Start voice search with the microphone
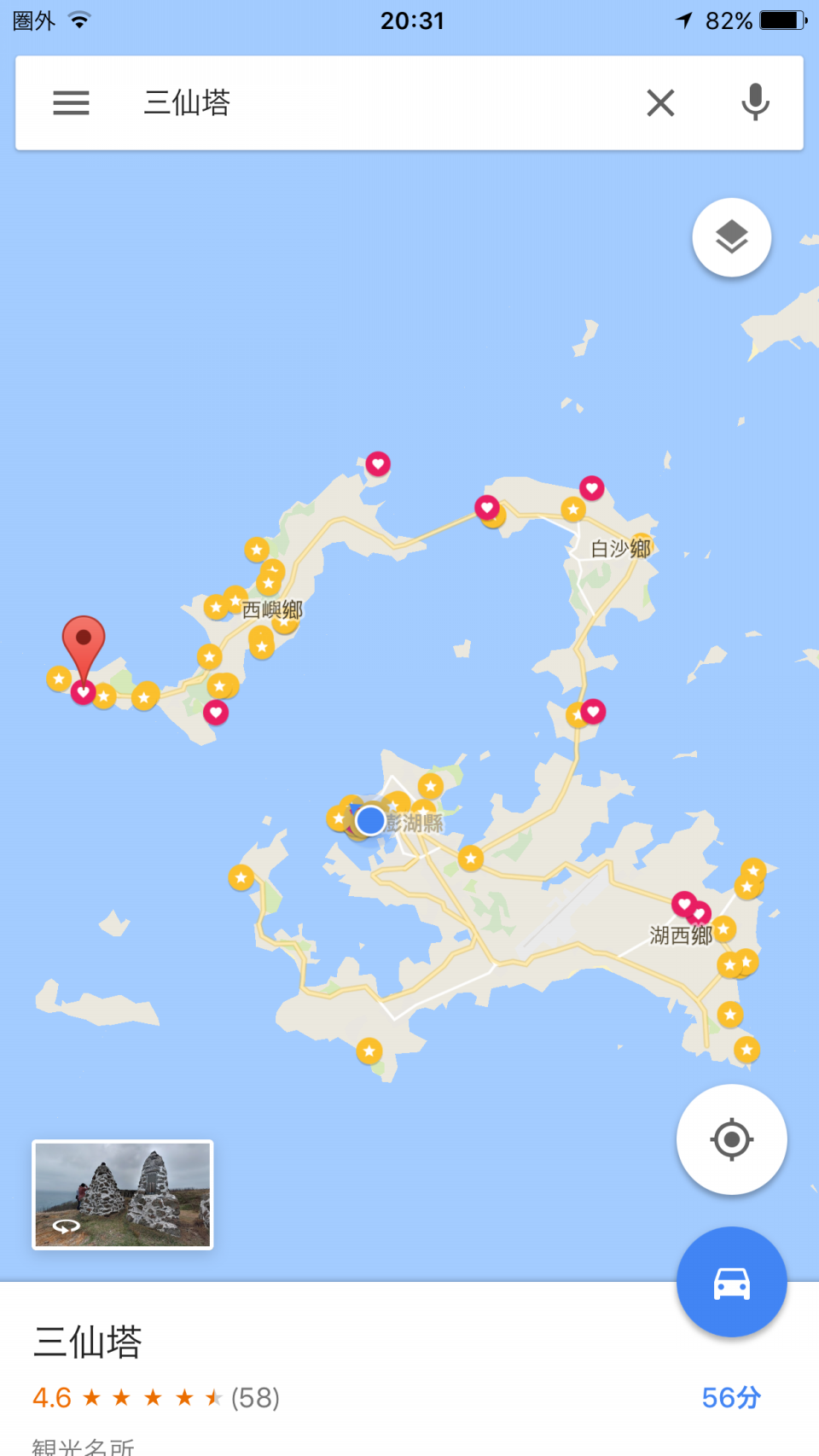Screen dimensions: 819x1456 pos(755,102)
